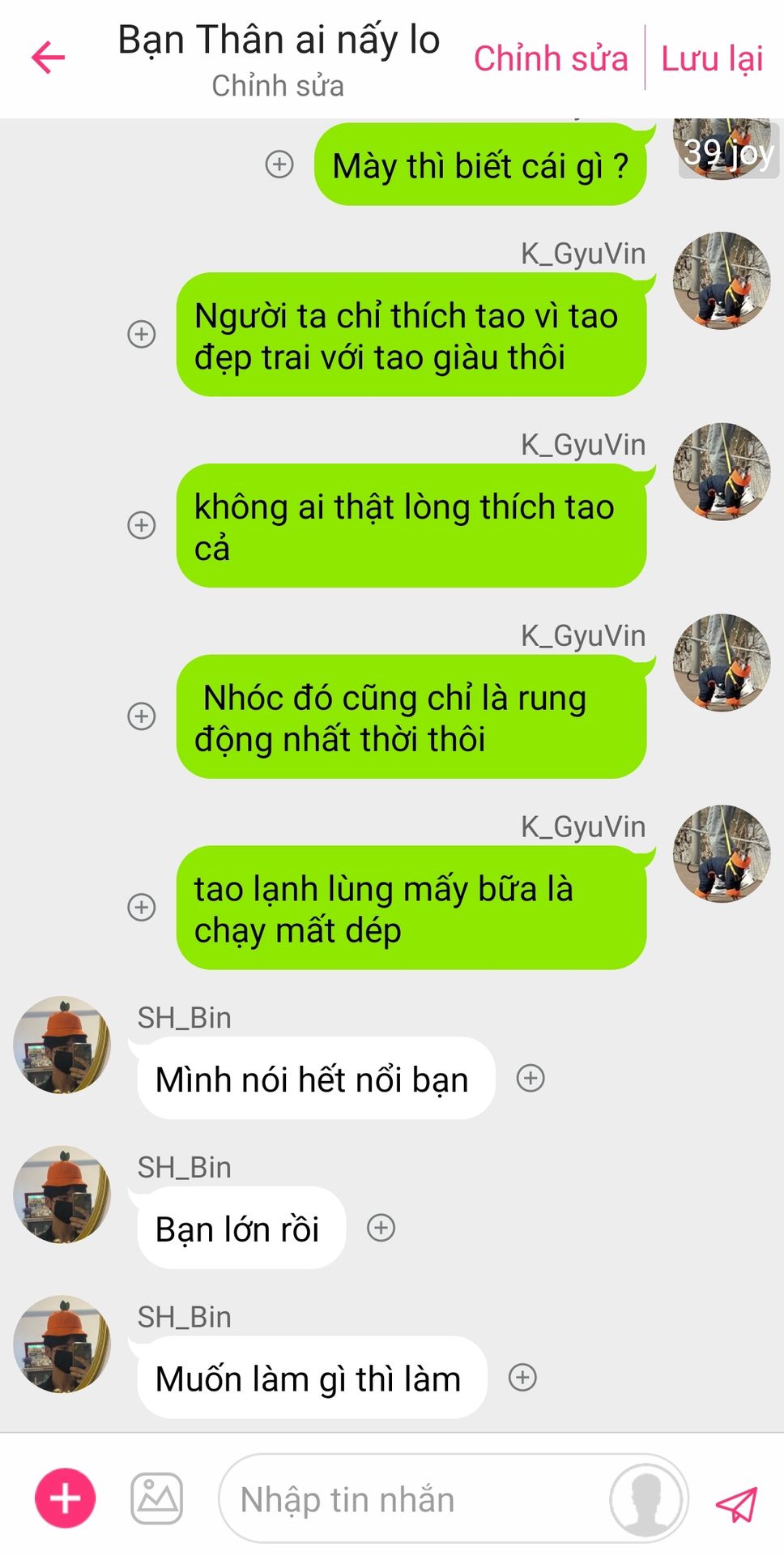Tap plus icon beside "Muốn làm gì thì làm"

pyautogui.click(x=522, y=1377)
